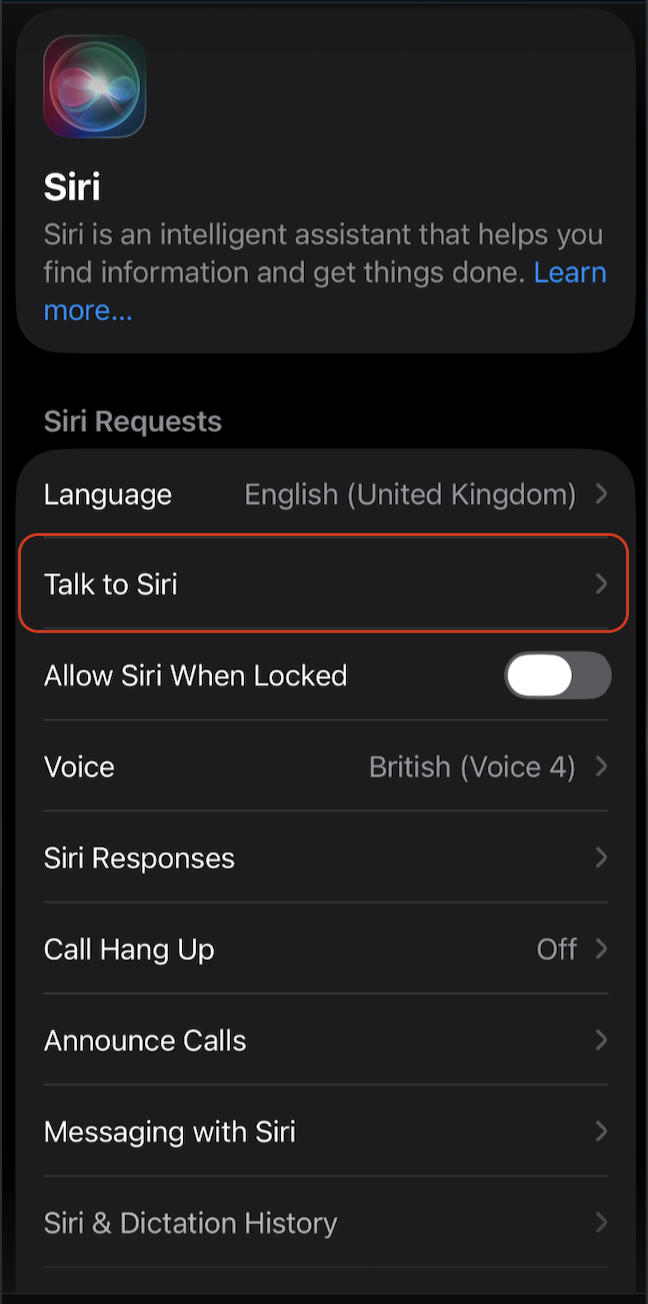Screen dimensions: 648x1304
Task: Open the Language setting
Action: click(x=324, y=494)
